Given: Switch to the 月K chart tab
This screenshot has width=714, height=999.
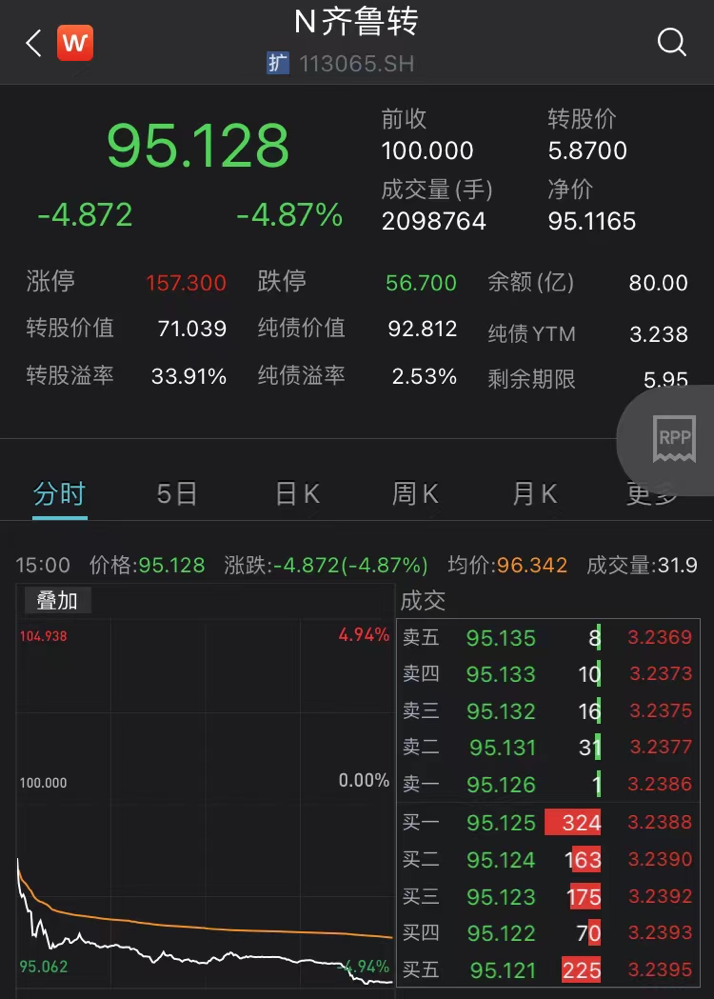Looking at the screenshot, I should click(x=535, y=494).
